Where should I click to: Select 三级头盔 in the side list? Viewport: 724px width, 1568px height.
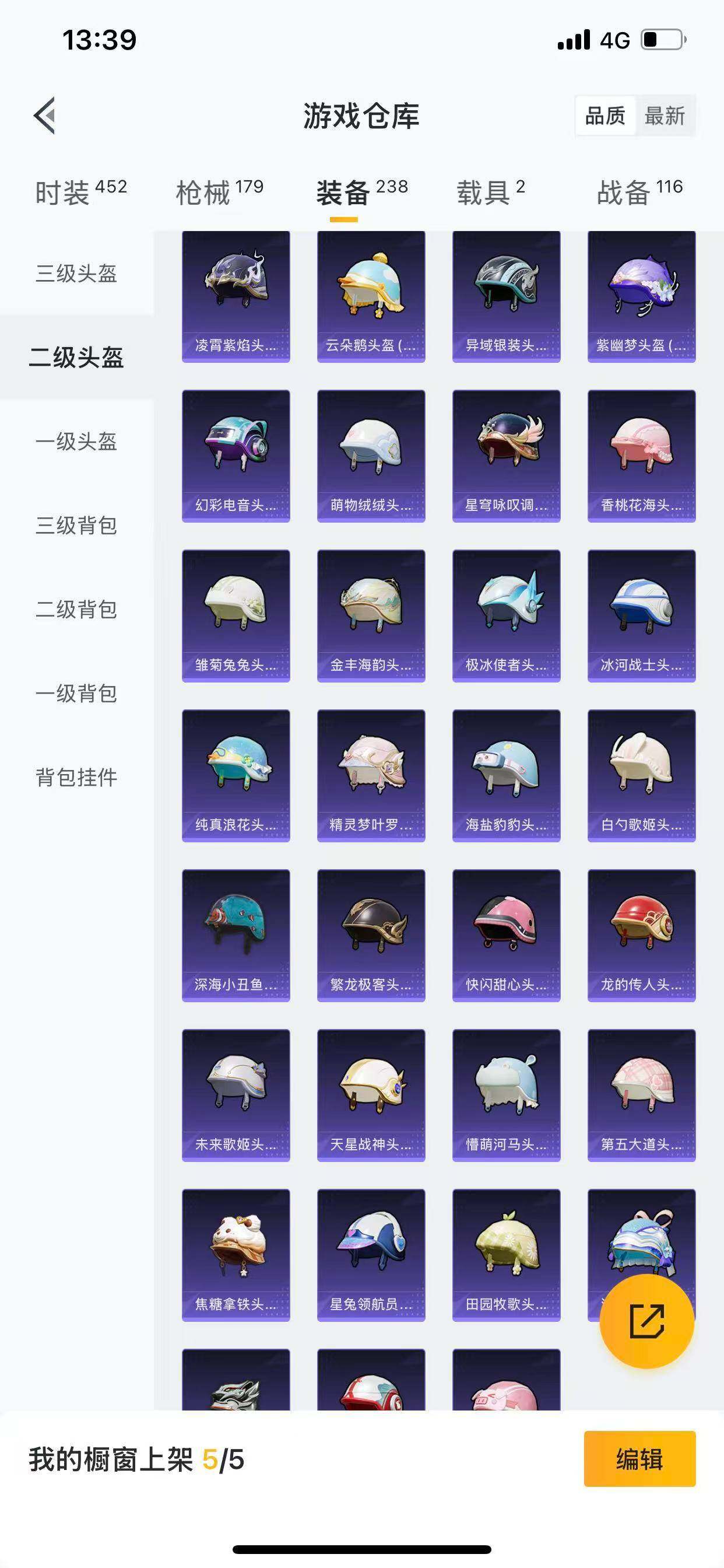coord(76,274)
